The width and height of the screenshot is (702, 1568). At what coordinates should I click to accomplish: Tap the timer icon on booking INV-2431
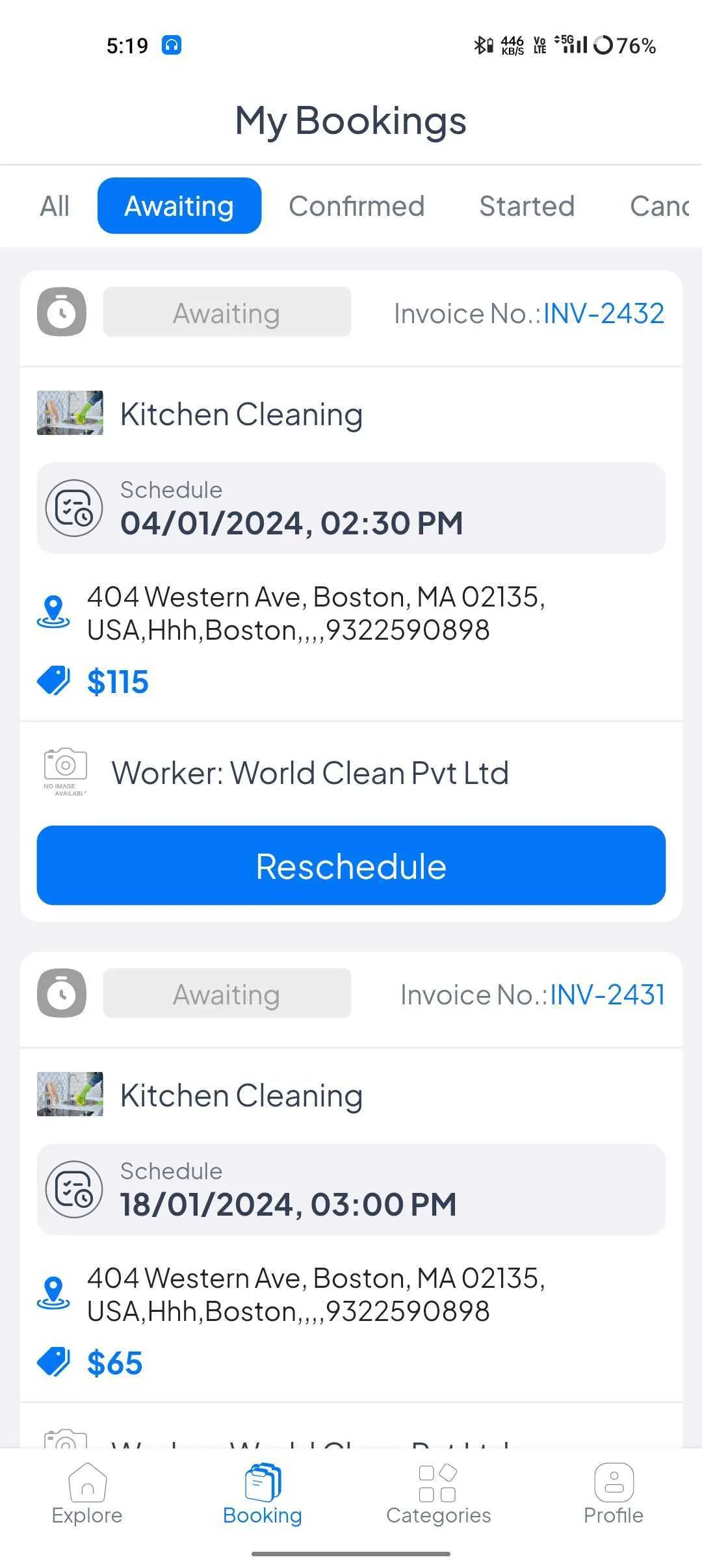pos(62,993)
